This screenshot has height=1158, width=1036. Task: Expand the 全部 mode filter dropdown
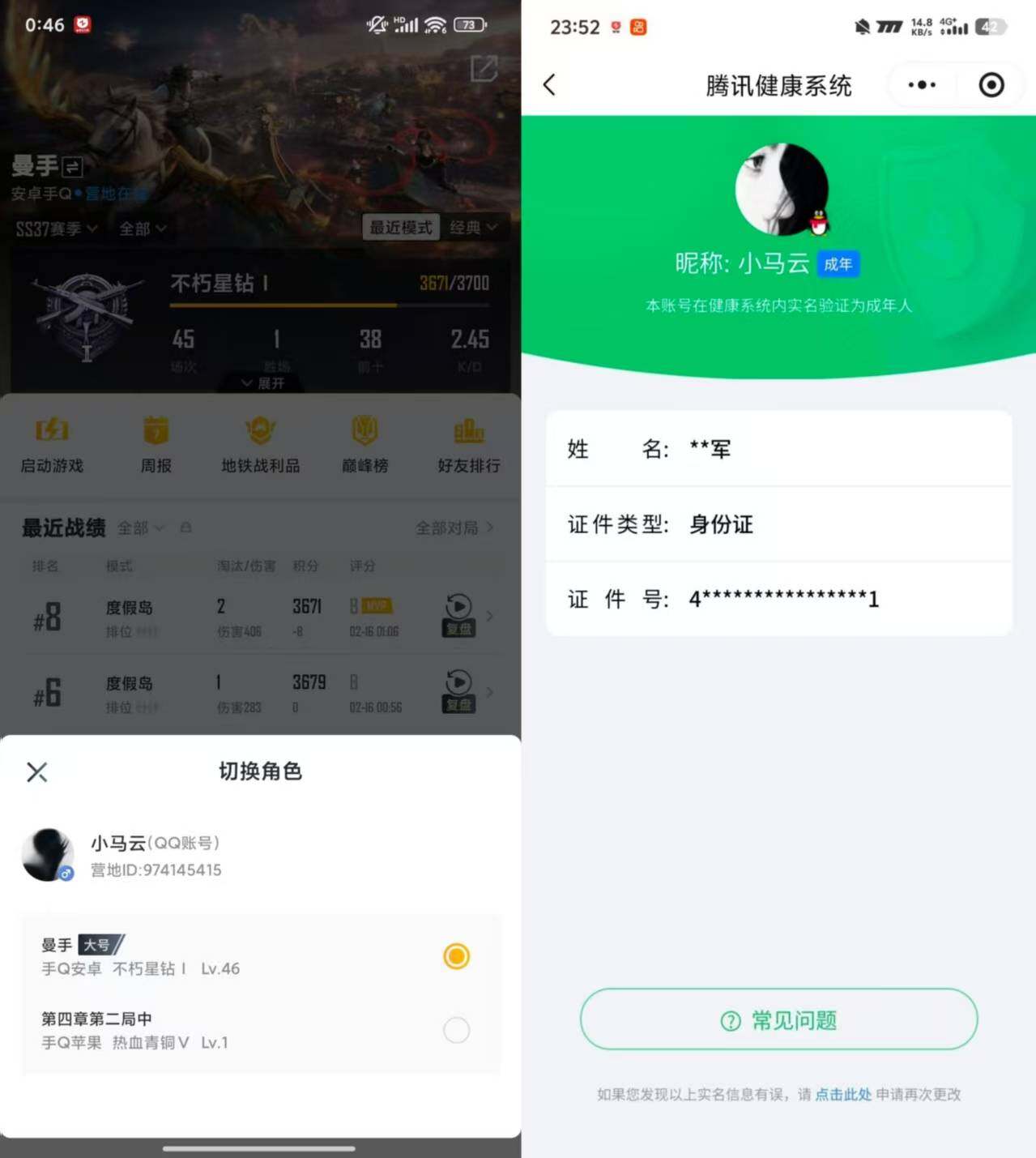tap(142, 228)
